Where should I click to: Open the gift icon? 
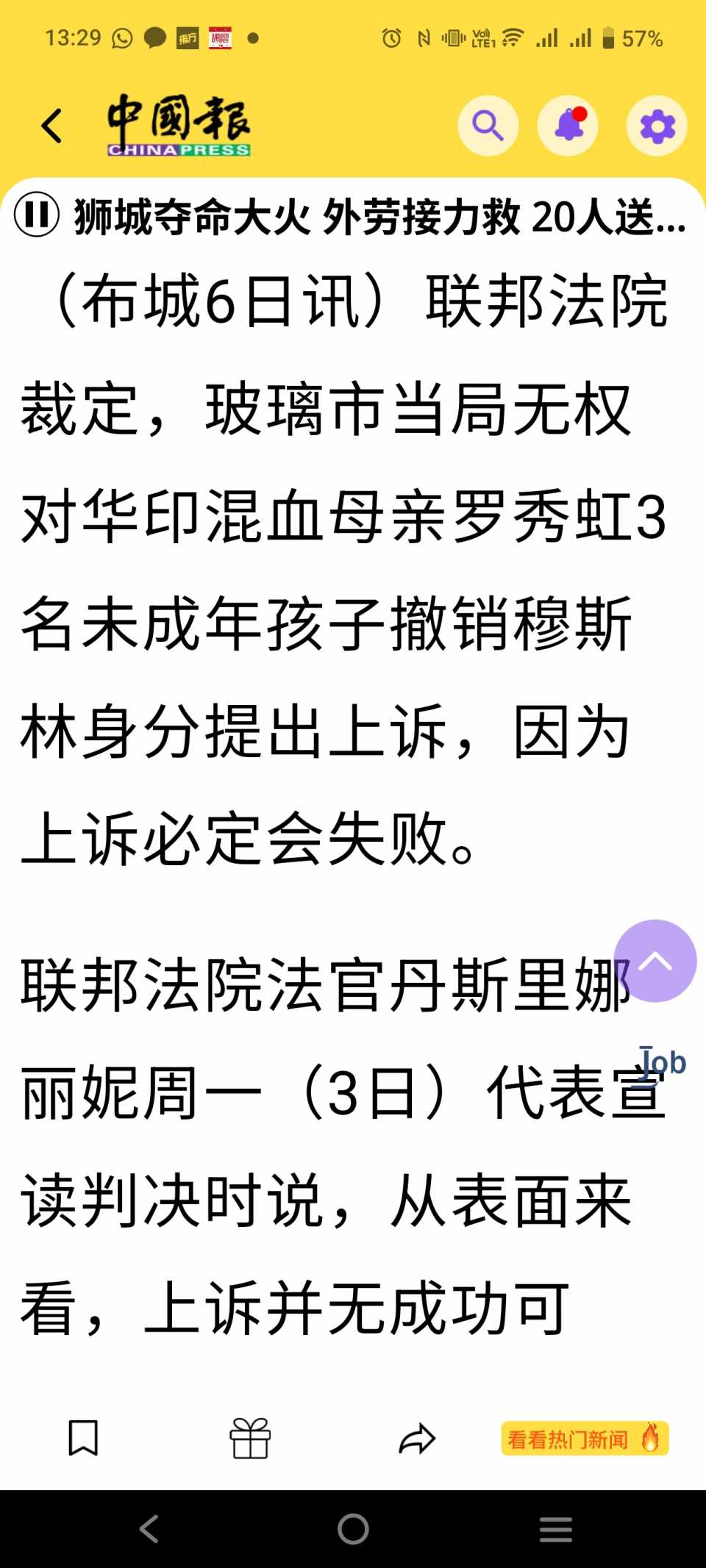tap(250, 1438)
